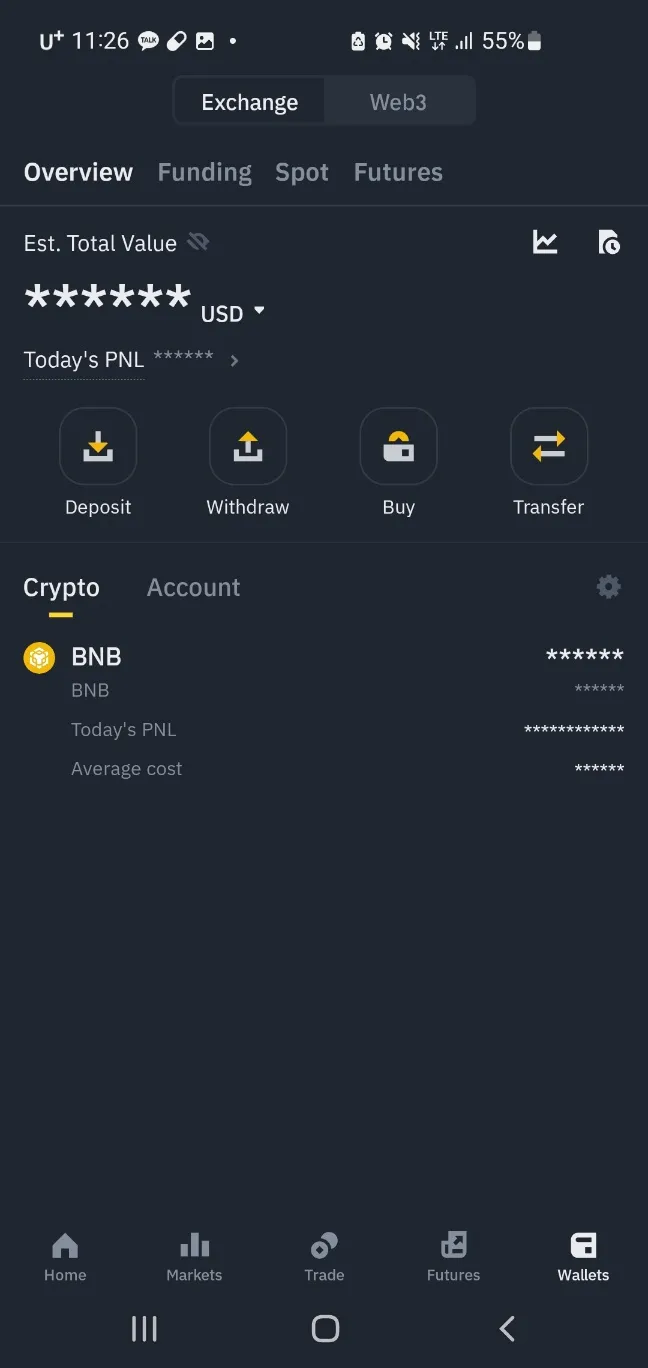Switch to the Web3 wallet
Screen dimensions: 648x1368
click(x=398, y=102)
